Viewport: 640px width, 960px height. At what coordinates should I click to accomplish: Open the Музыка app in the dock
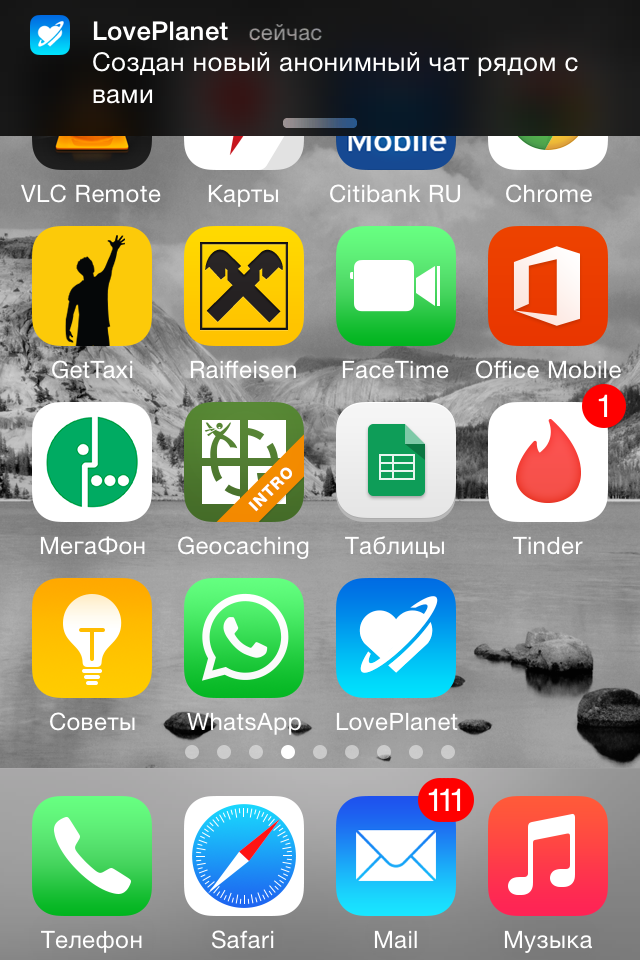(548, 856)
